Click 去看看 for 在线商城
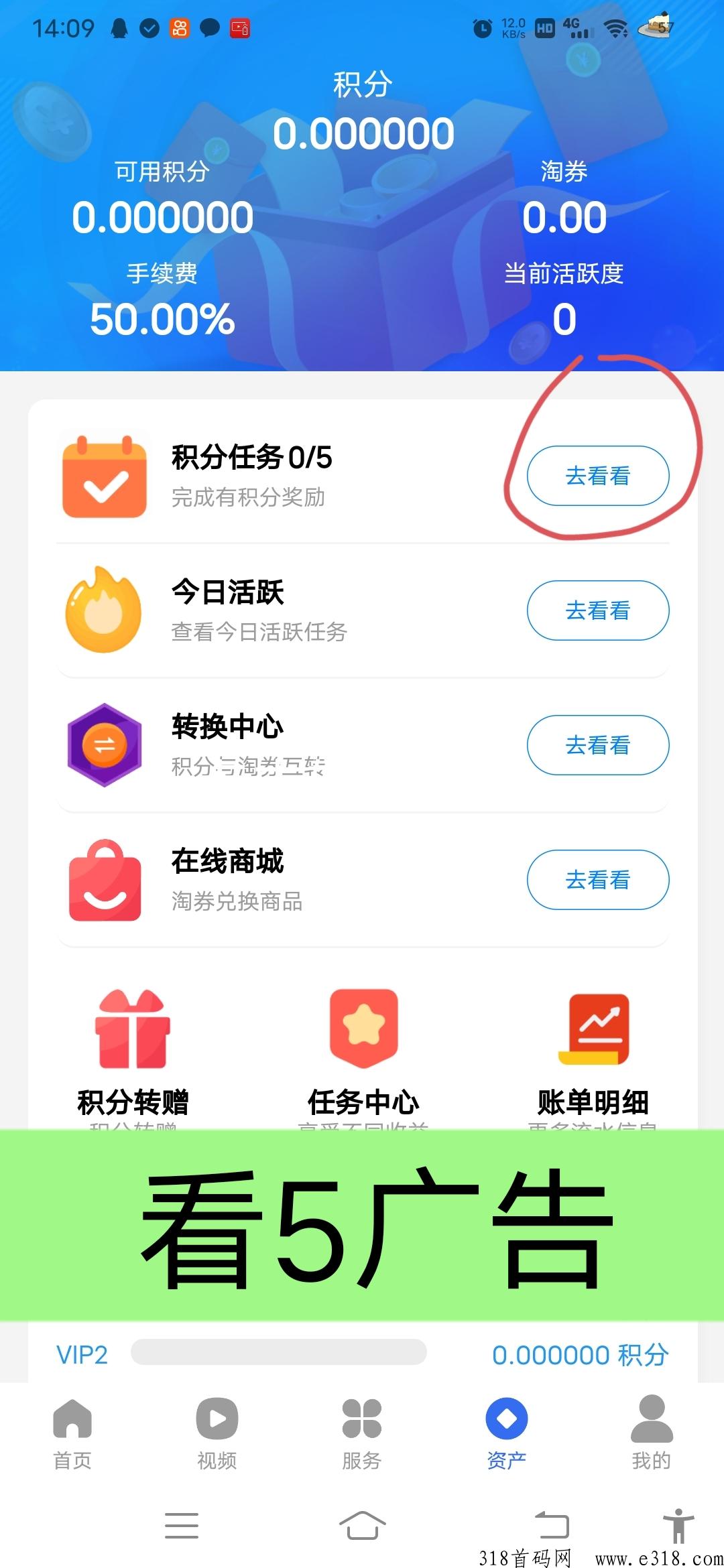 [597, 880]
